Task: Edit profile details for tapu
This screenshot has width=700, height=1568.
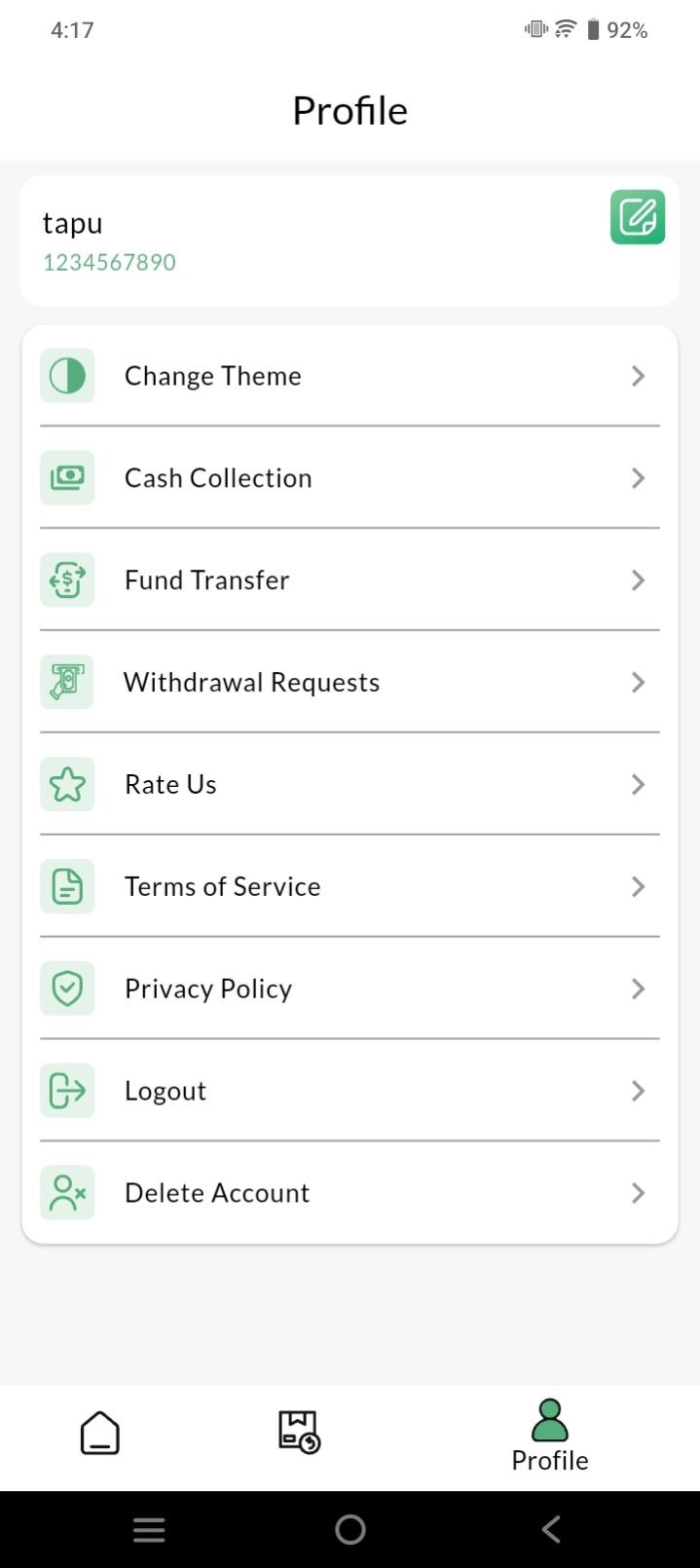Action: 637,217
